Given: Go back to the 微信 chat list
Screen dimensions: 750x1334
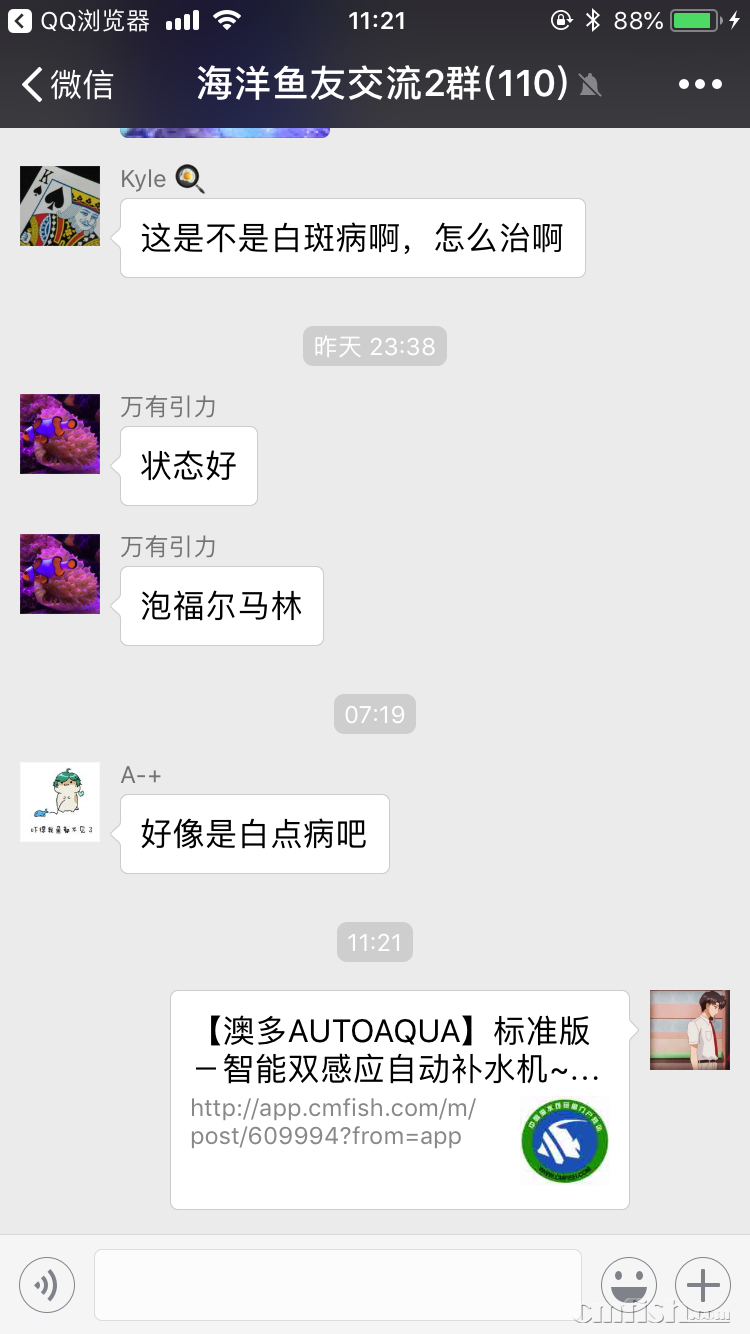Looking at the screenshot, I should click(68, 84).
